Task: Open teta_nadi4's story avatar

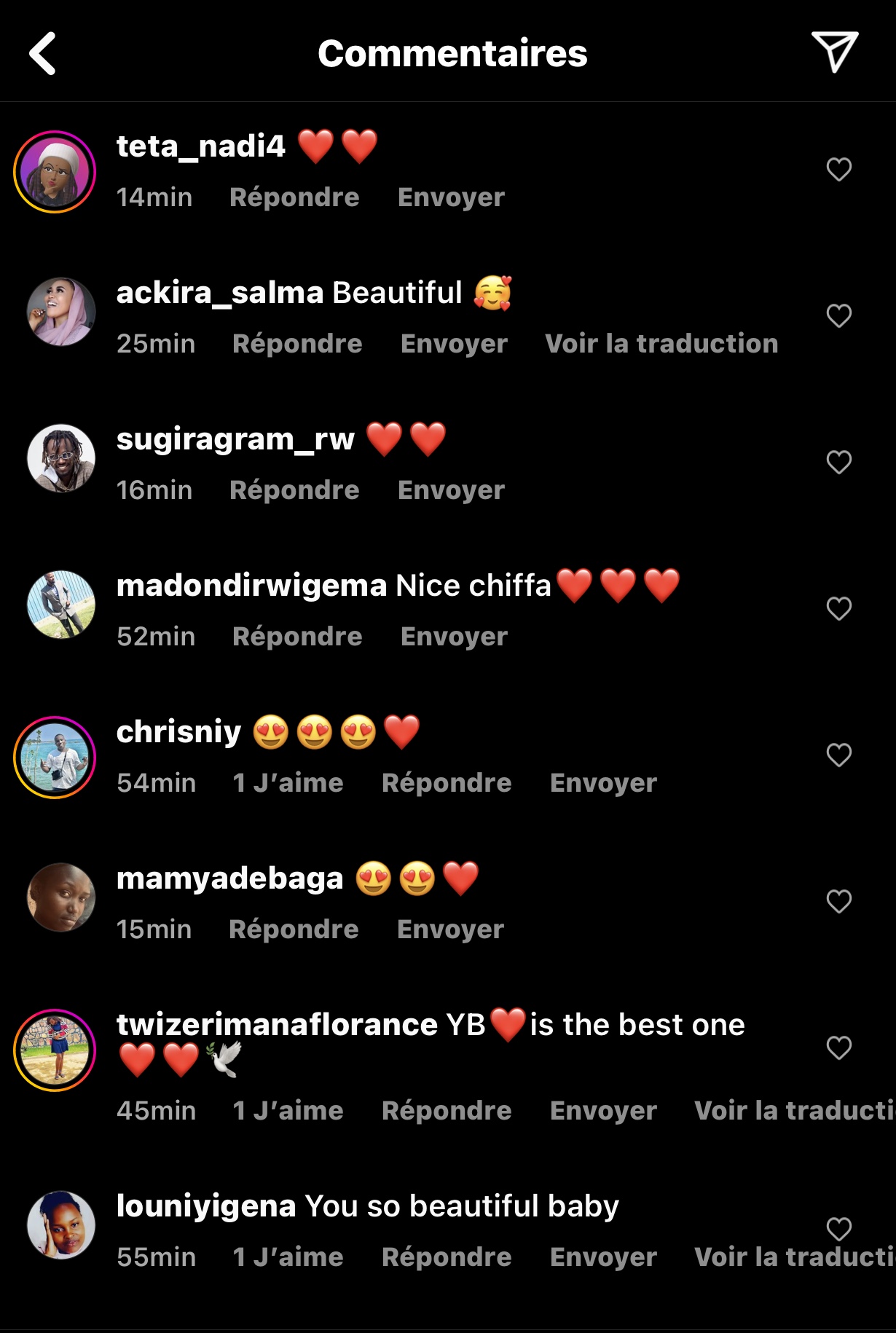Action: click(x=55, y=172)
